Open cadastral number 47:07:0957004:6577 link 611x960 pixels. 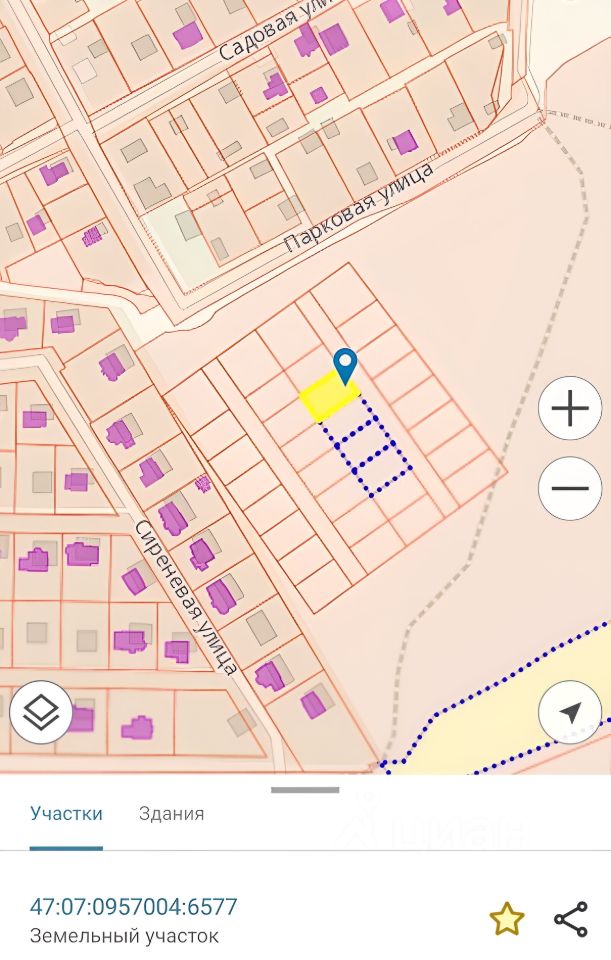[x=133, y=906]
